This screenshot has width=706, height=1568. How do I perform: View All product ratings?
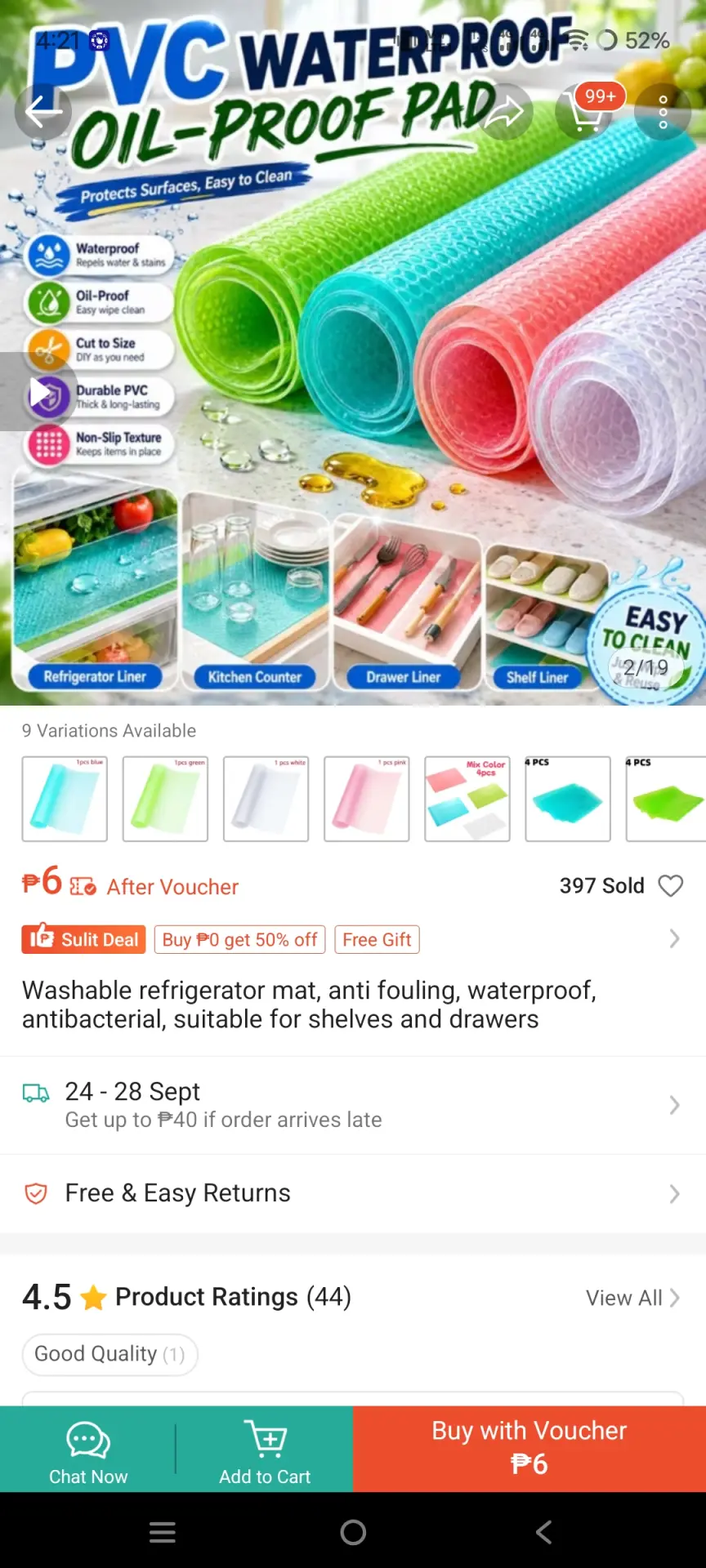click(632, 1298)
